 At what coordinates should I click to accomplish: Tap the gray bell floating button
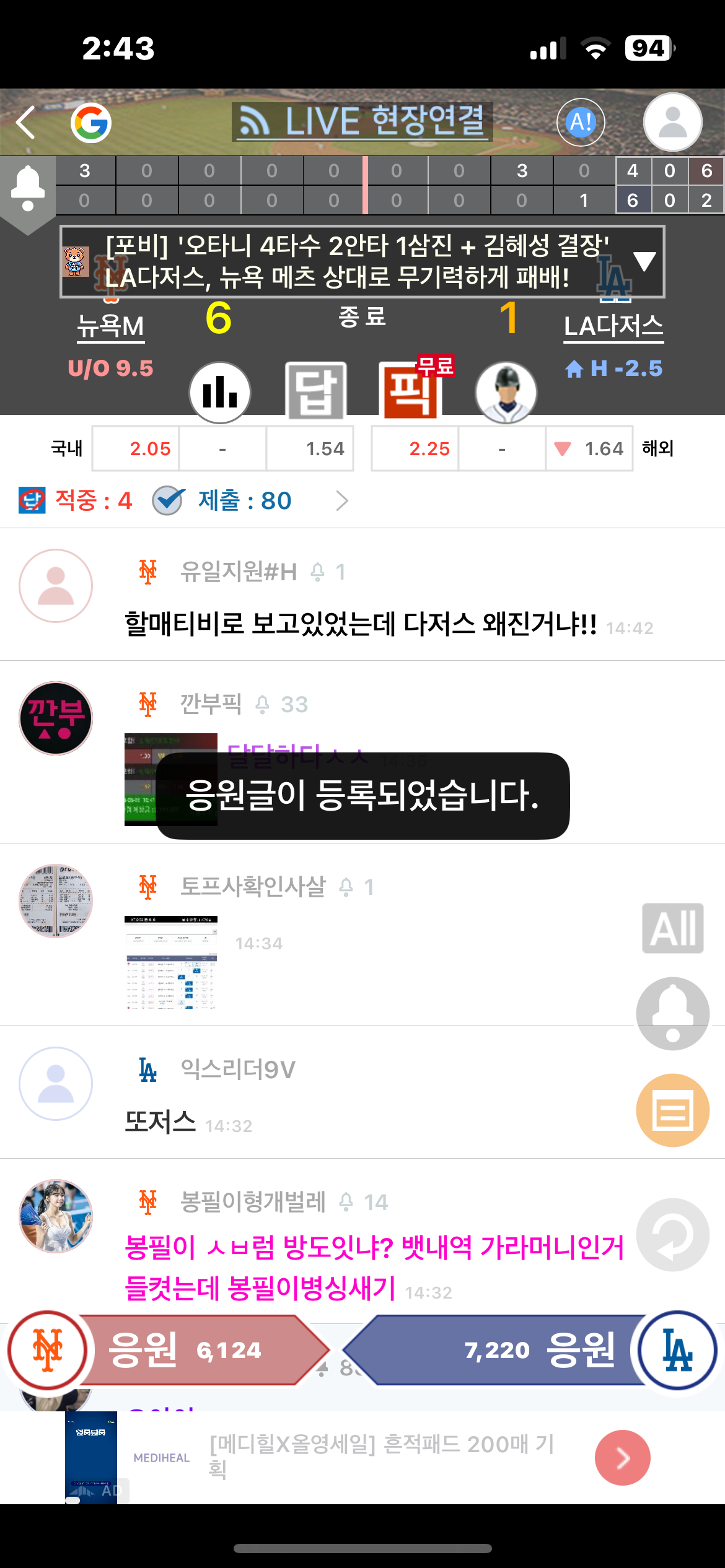click(x=672, y=1013)
